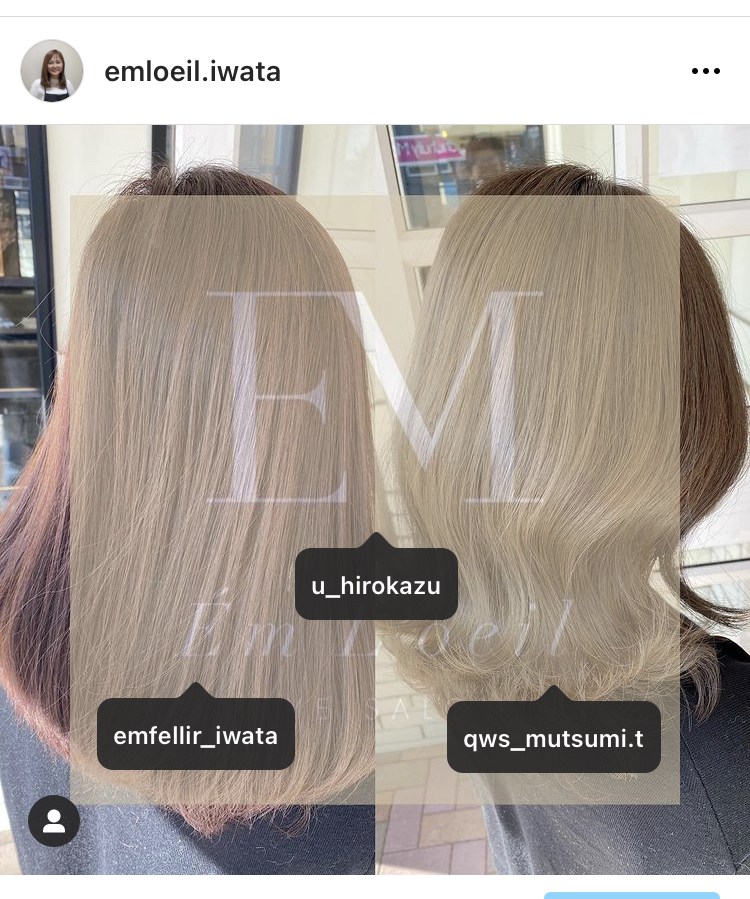
Task: Open the emloeil.iwata username link
Action: pos(192,72)
